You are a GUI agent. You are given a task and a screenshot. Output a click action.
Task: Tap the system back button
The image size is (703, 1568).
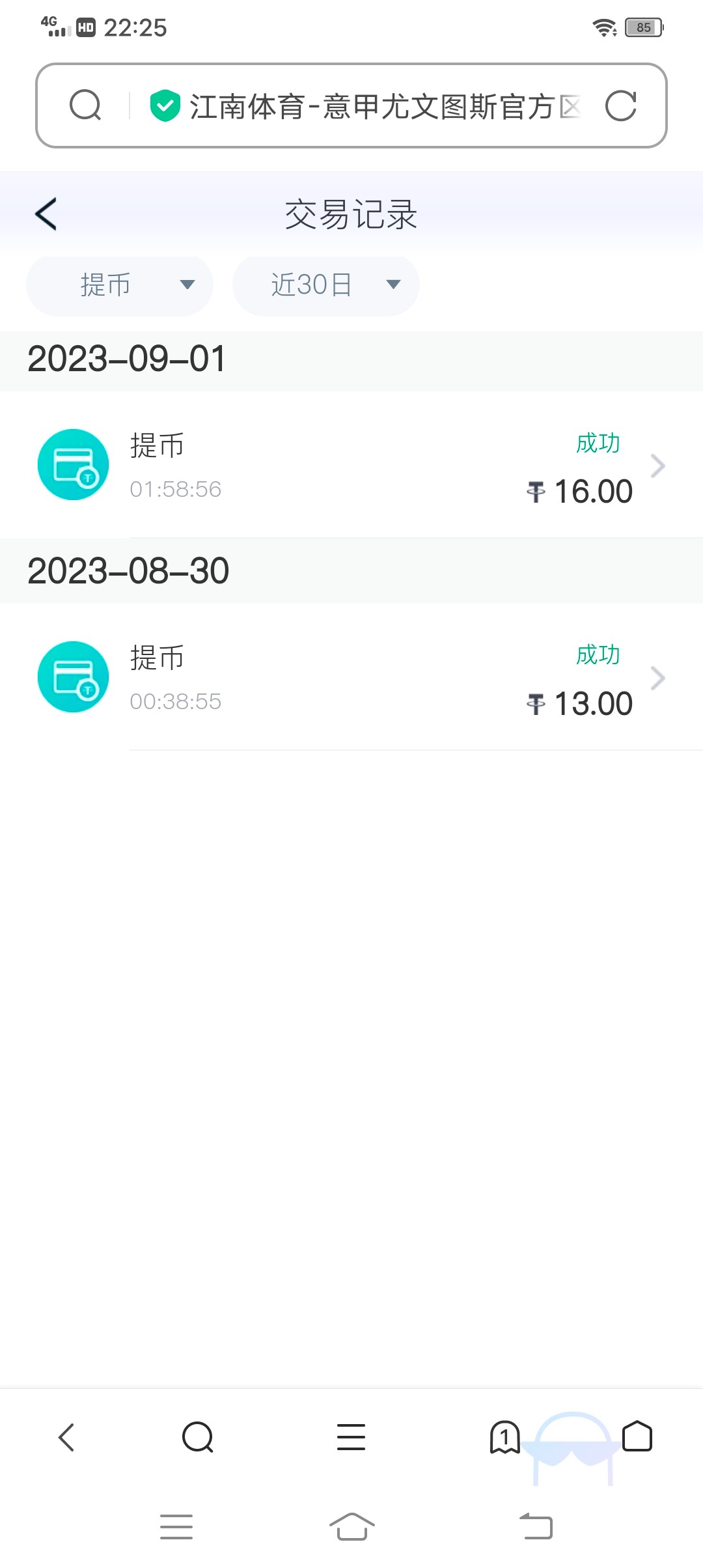536,1526
